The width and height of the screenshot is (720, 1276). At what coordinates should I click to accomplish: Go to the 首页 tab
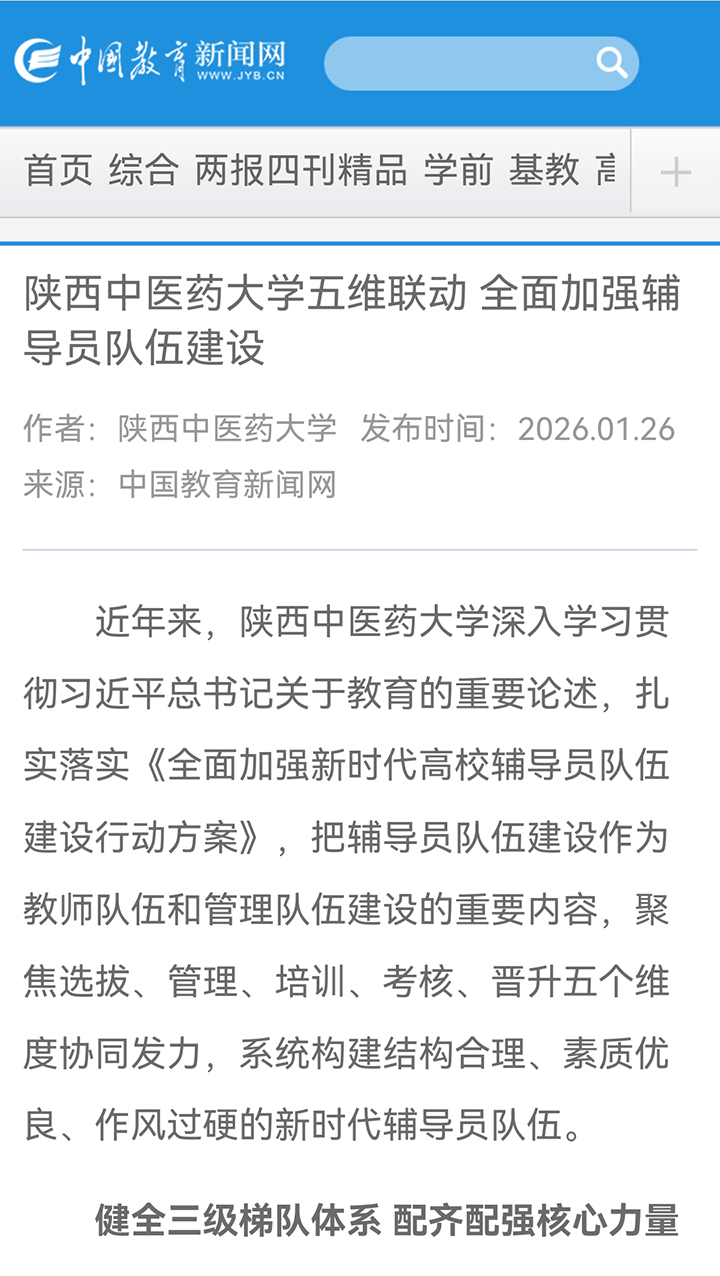pyautogui.click(x=58, y=171)
